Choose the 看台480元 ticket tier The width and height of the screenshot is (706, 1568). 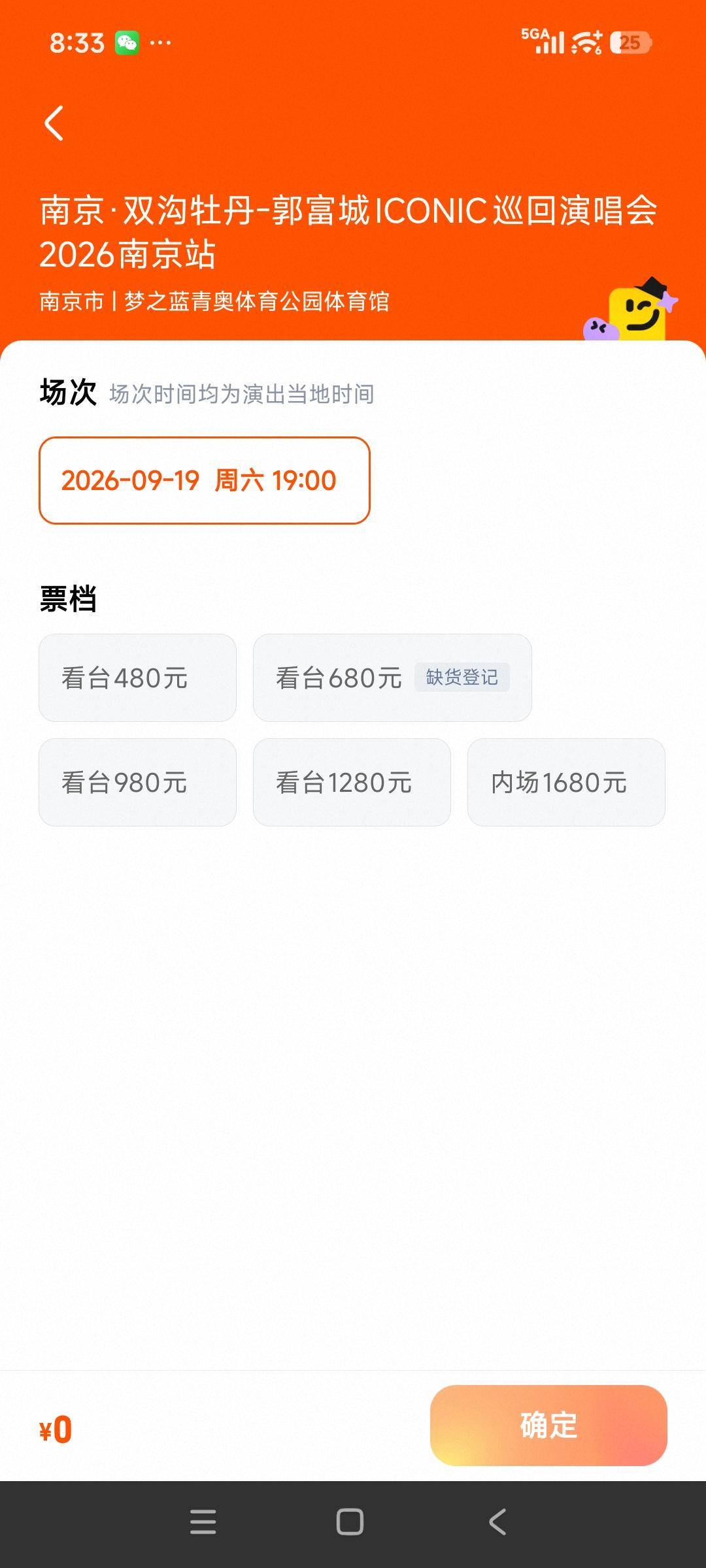(x=137, y=678)
